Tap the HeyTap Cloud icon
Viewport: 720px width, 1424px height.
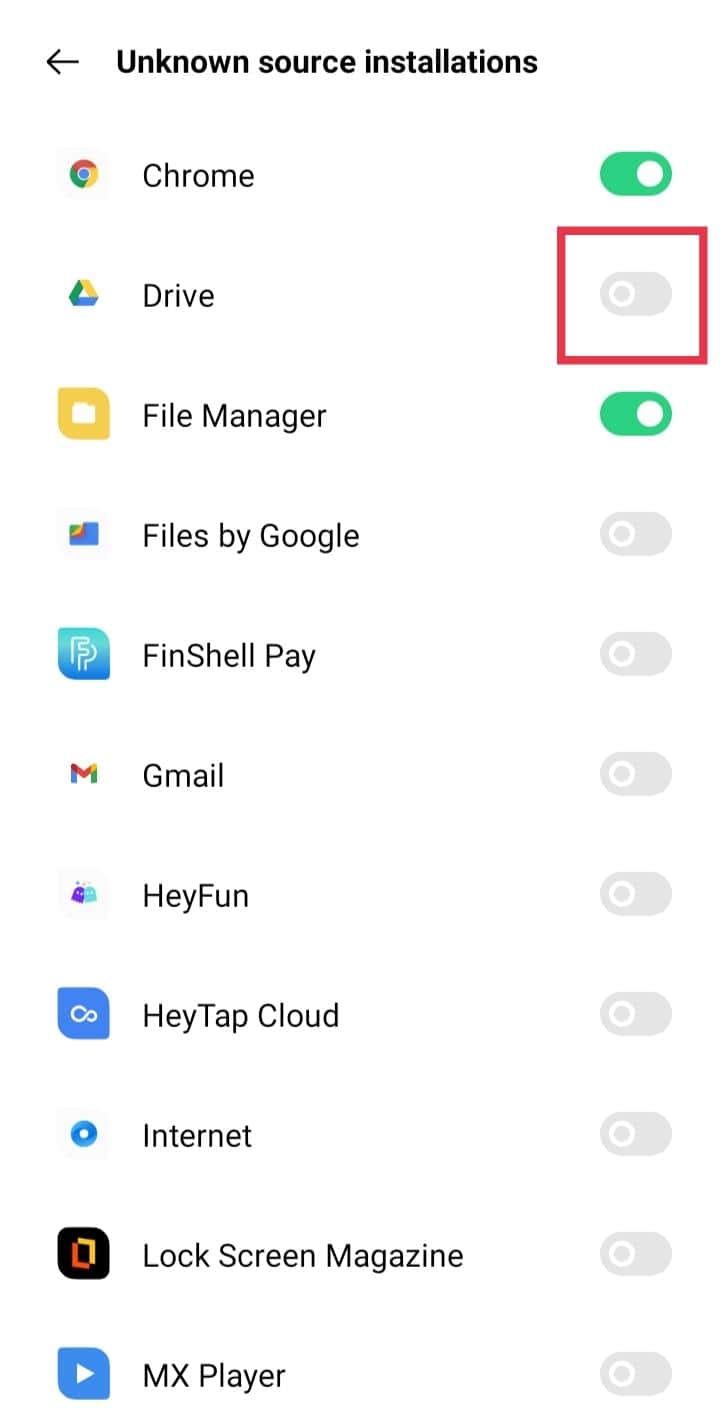pyautogui.click(x=83, y=1014)
